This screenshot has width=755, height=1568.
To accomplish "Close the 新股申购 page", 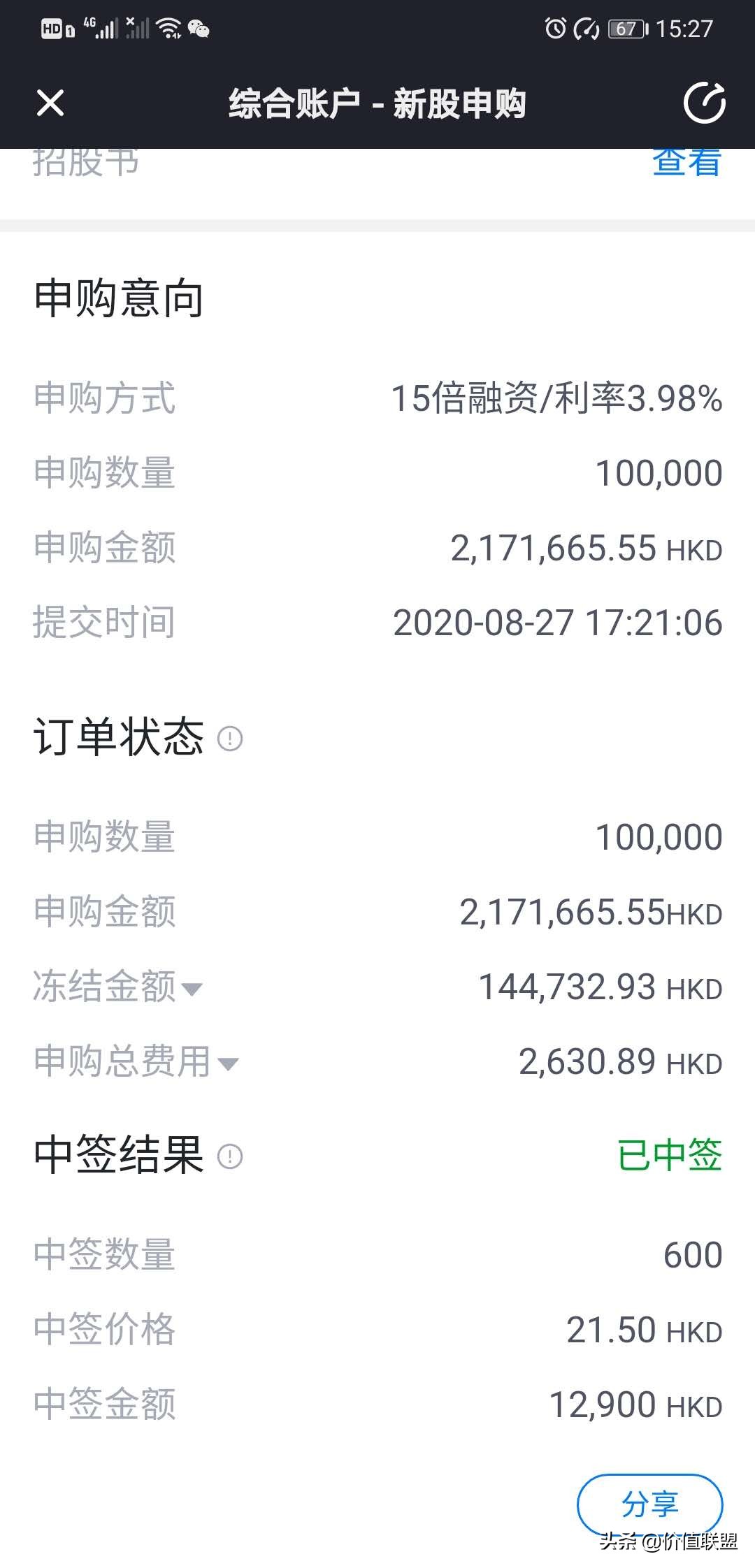I will 50,103.
